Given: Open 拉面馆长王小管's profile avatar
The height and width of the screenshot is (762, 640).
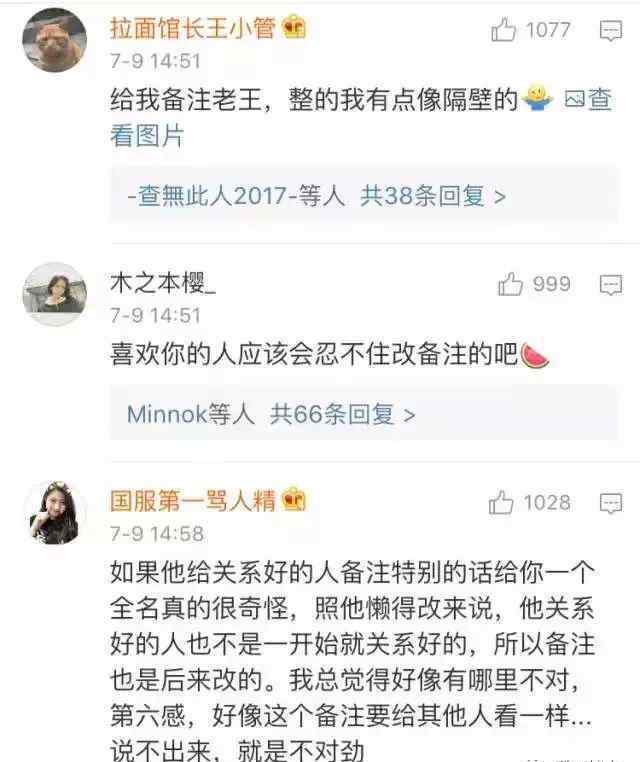Looking at the screenshot, I should click(x=54, y=41).
